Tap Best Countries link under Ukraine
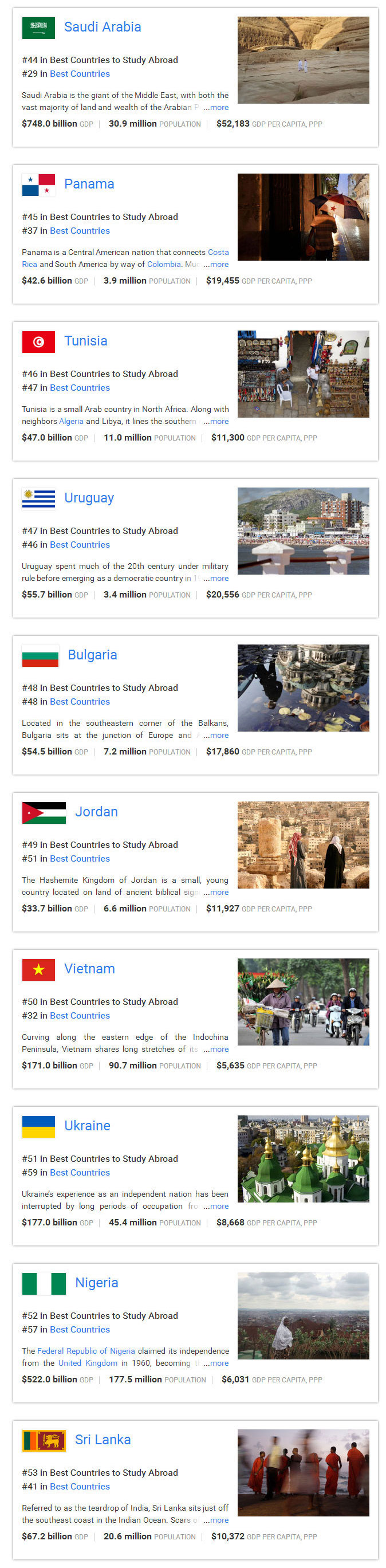 tap(80, 1172)
